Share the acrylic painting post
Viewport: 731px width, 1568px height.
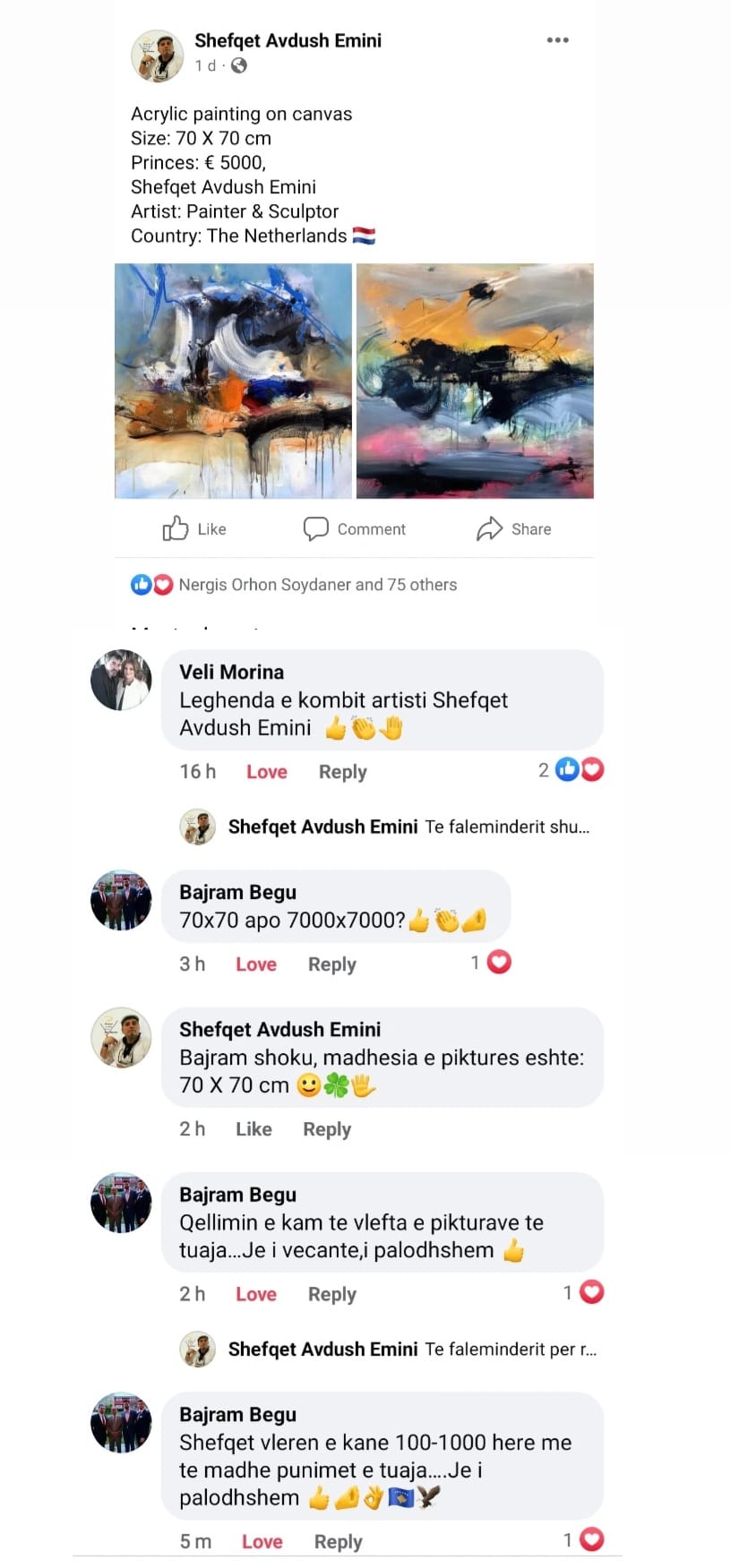513,529
